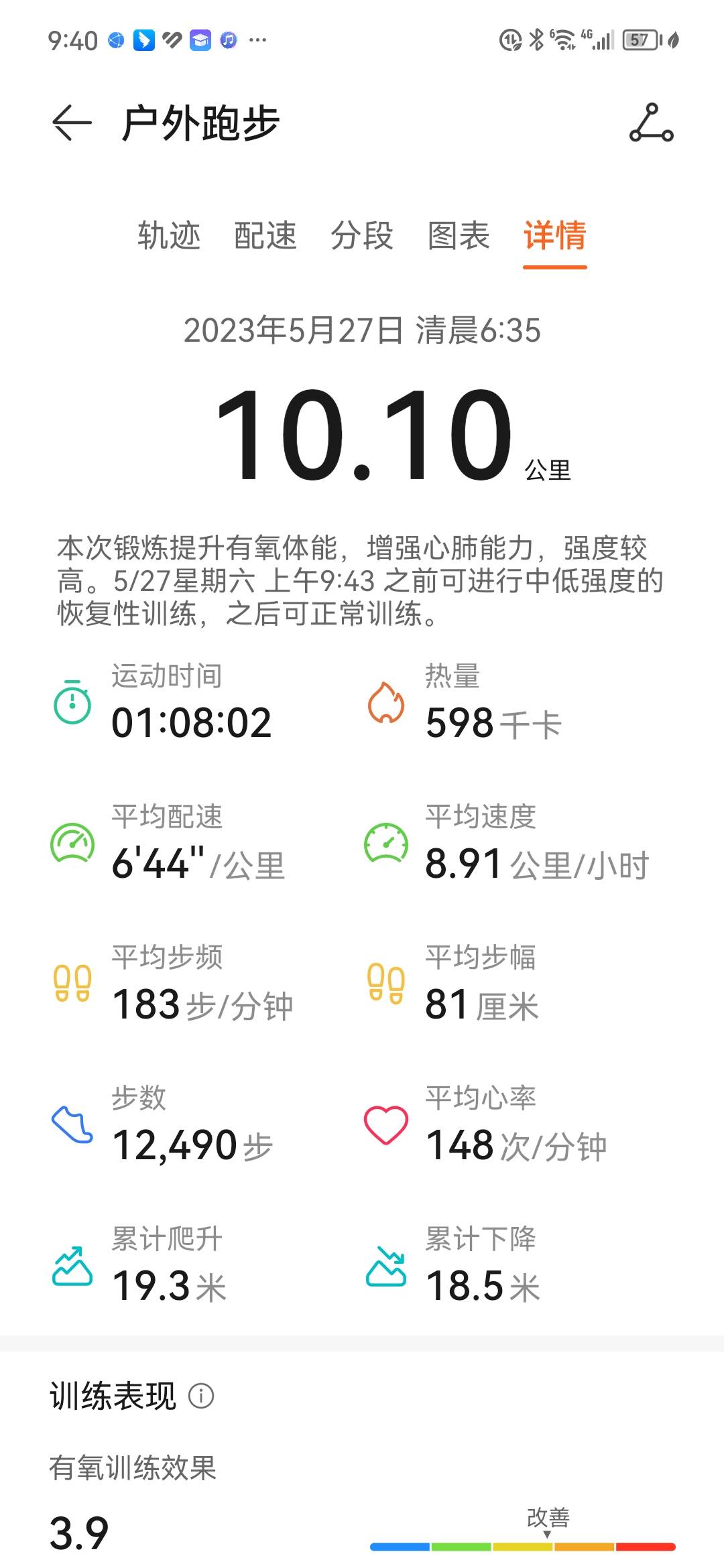
Task: Select the 分段 tab
Action: pos(361,236)
